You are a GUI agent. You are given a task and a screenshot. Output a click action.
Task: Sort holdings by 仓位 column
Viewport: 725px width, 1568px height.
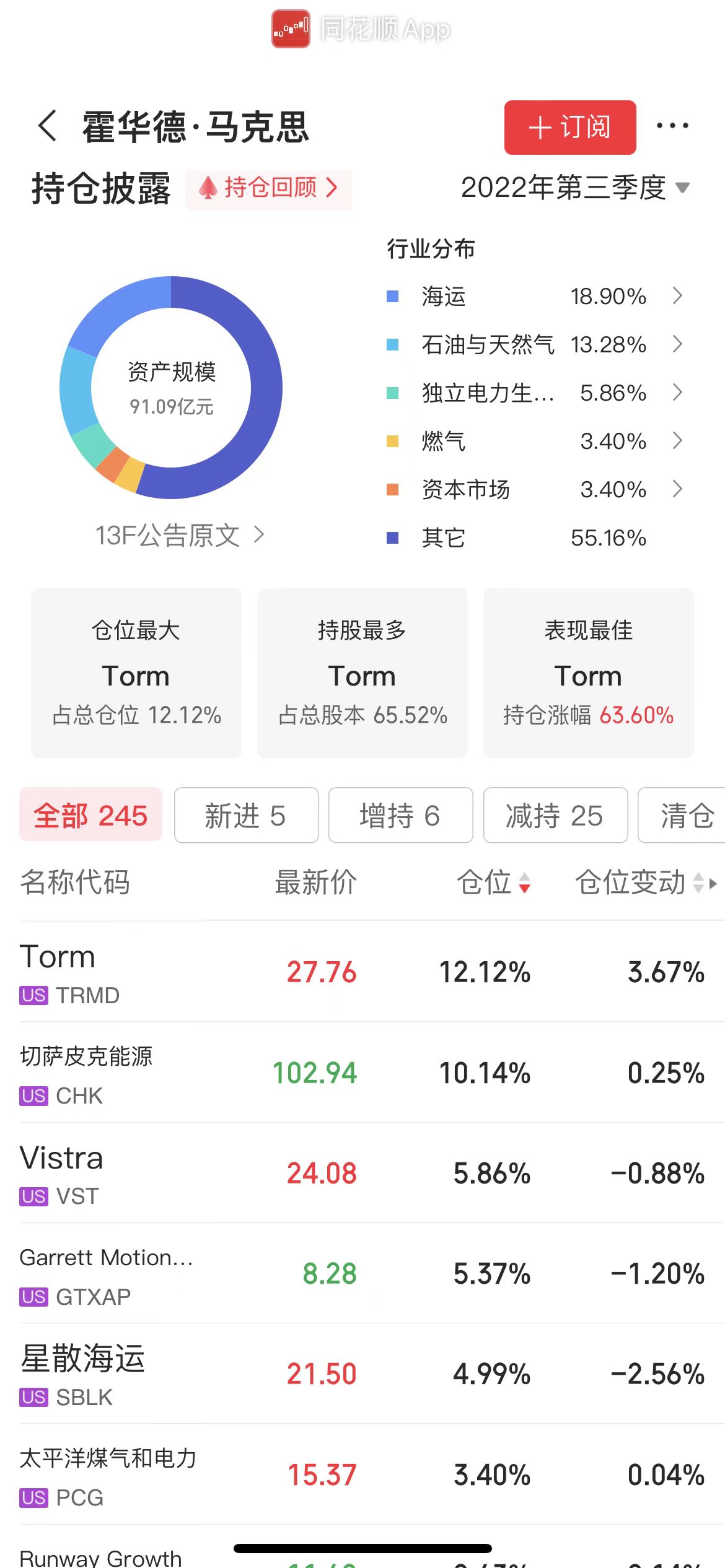pyautogui.click(x=493, y=882)
